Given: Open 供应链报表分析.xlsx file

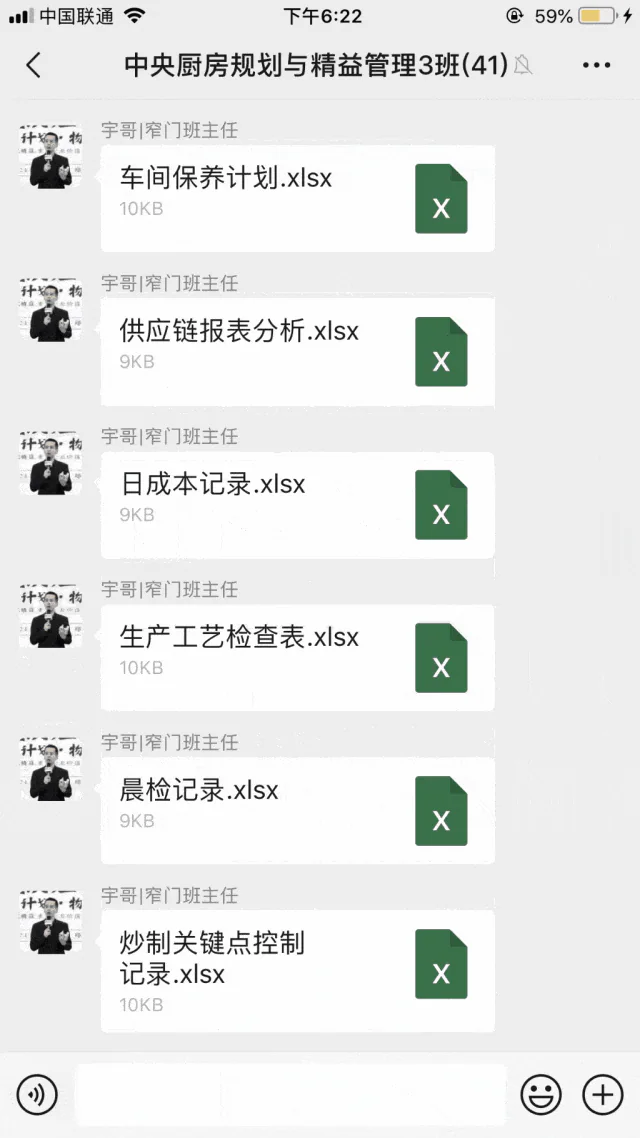Looking at the screenshot, I should click(298, 351).
